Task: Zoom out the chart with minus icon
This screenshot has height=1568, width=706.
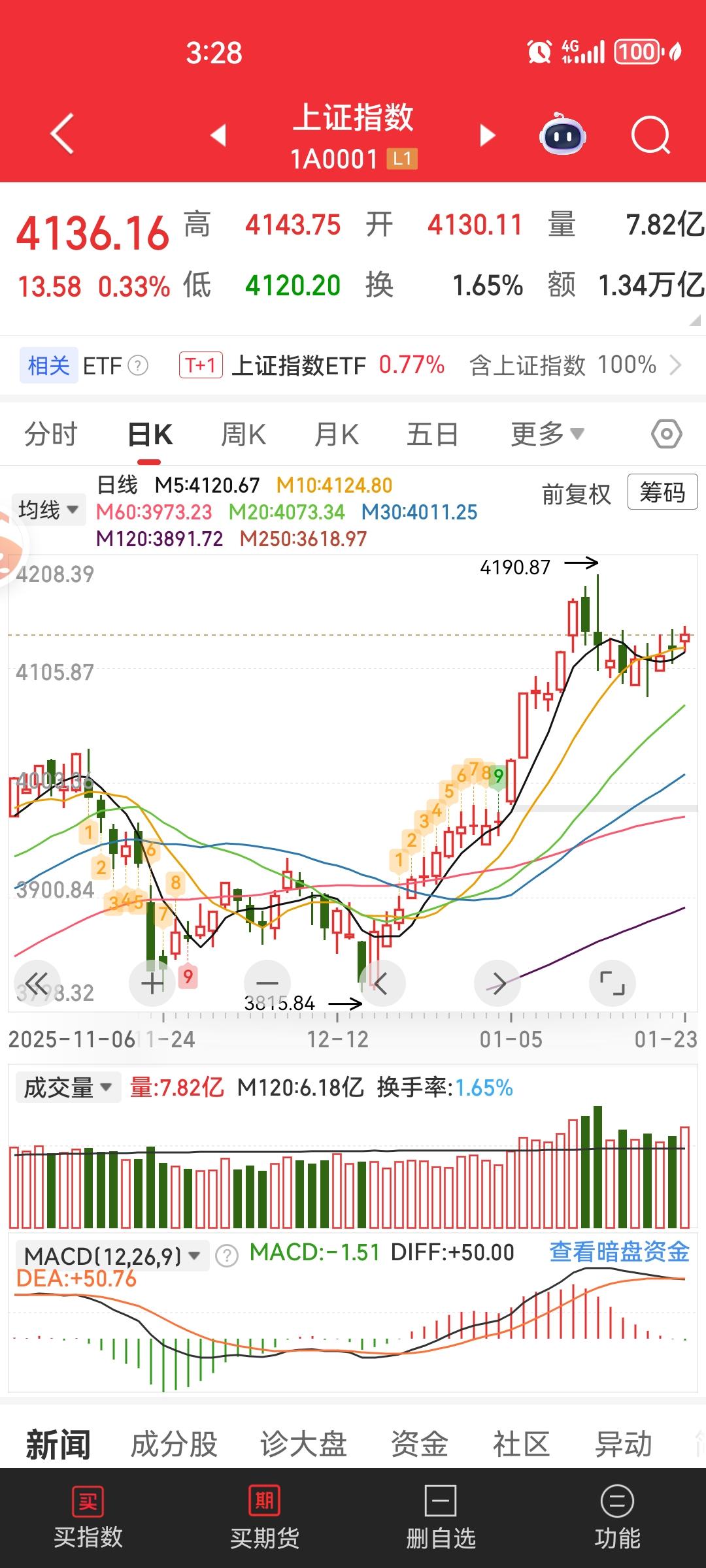Action: click(x=267, y=983)
